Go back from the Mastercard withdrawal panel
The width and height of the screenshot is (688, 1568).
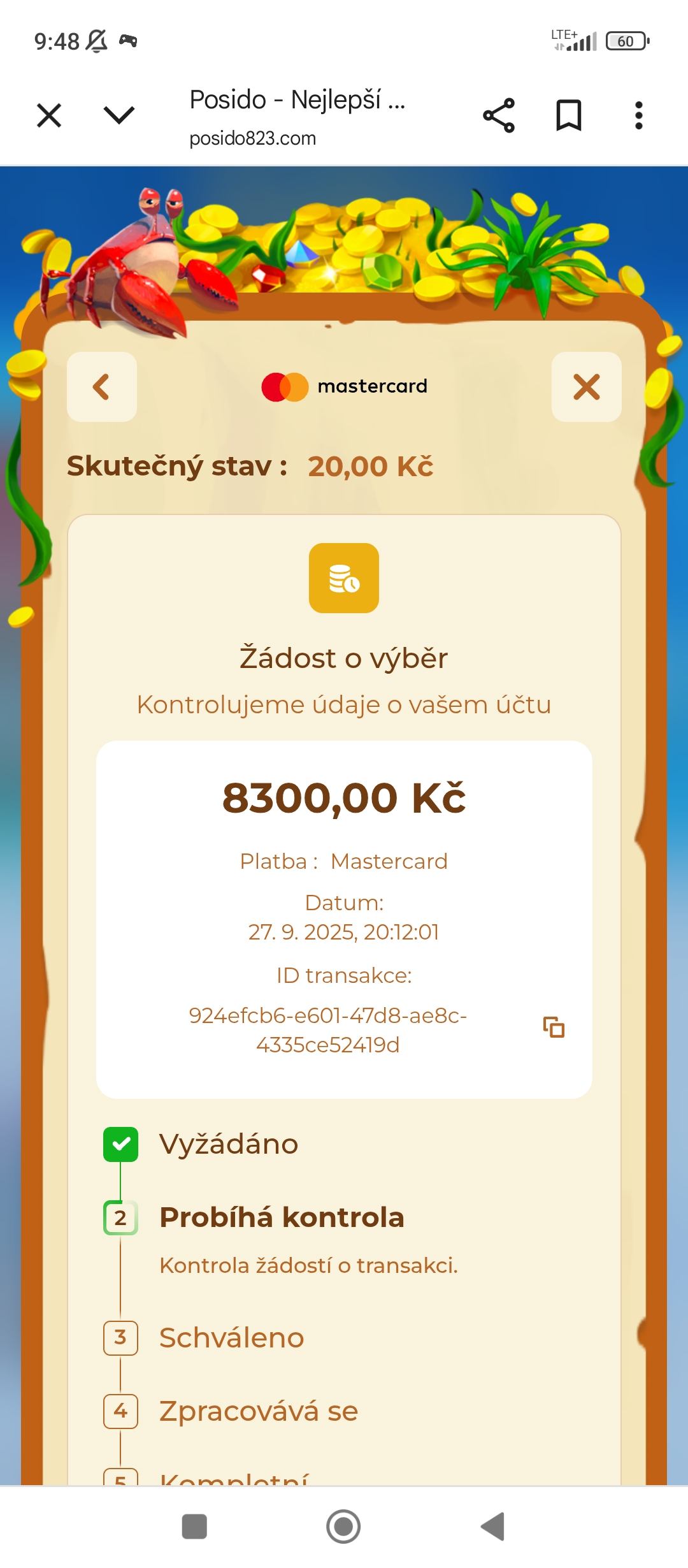click(x=102, y=387)
